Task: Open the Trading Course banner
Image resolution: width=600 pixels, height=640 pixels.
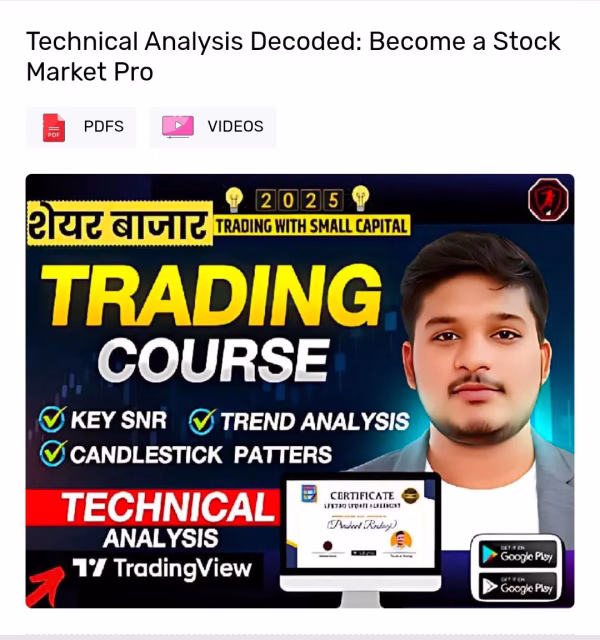Action: point(300,390)
